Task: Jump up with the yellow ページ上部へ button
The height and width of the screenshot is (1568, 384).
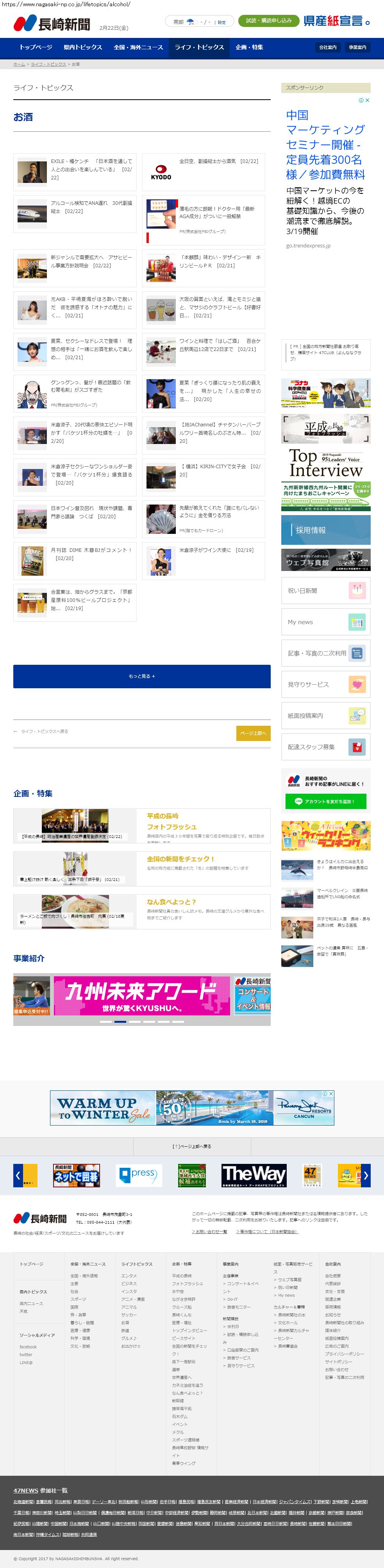Action: click(x=253, y=734)
